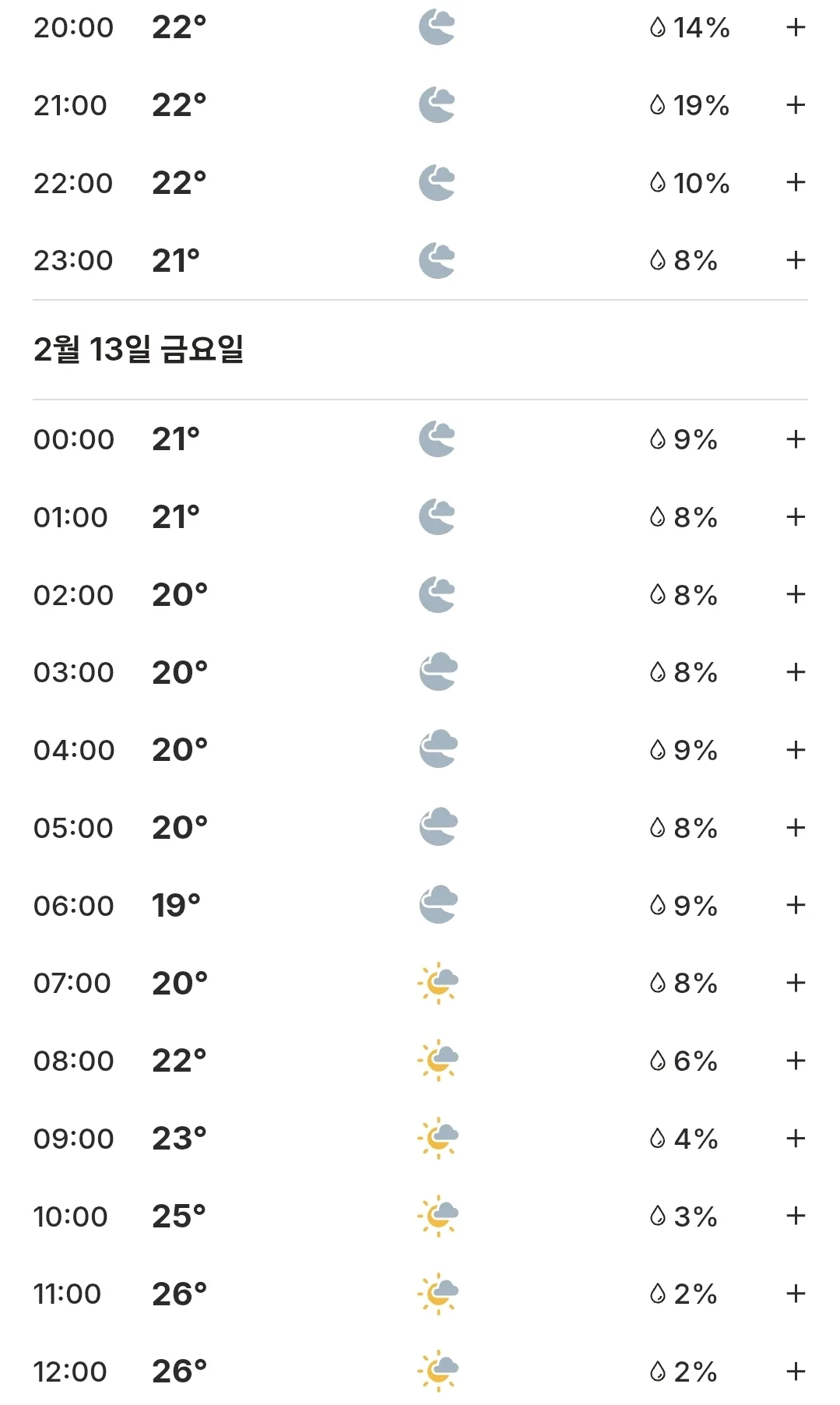Image resolution: width=840 pixels, height=1405 pixels.
Task: Show details for 07:00
Action: (795, 983)
